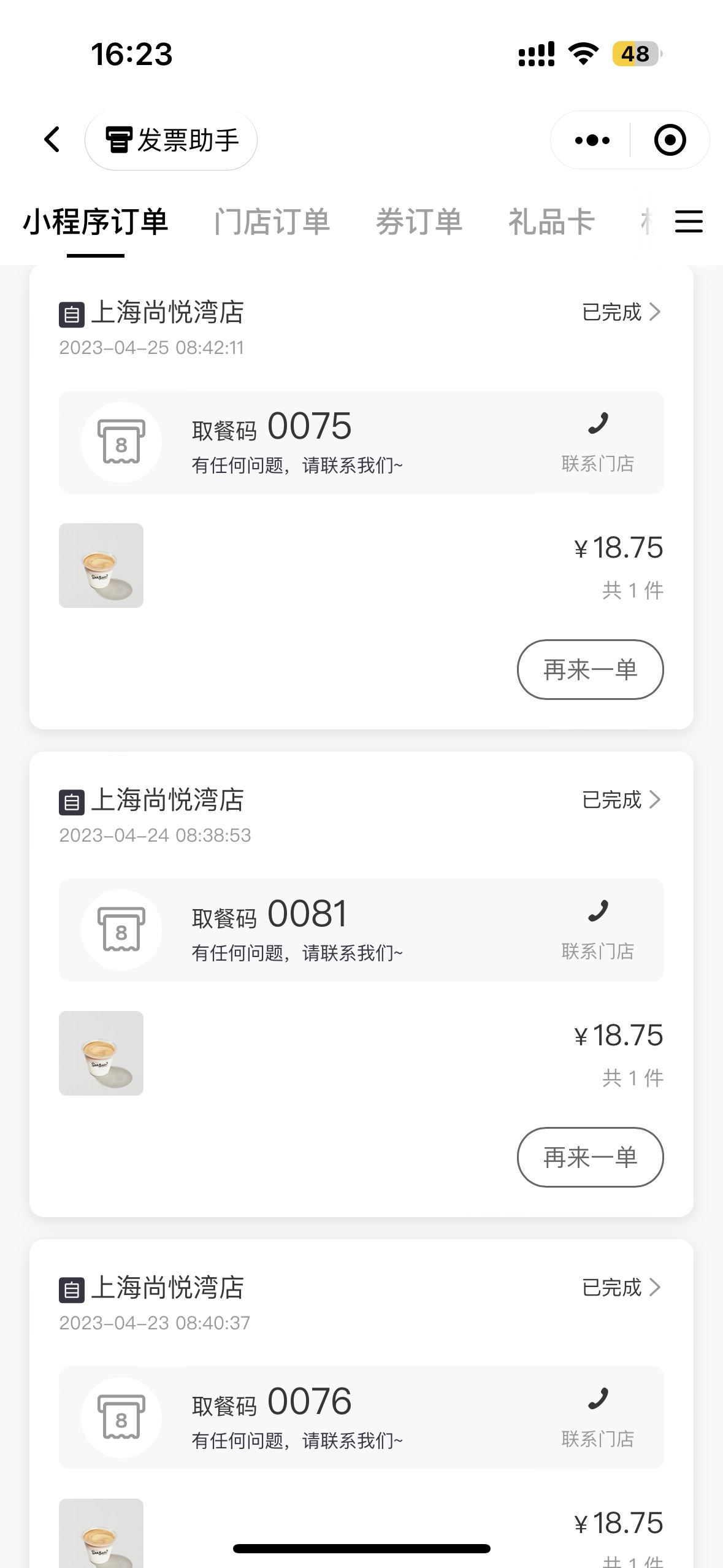Contact the store for pickup code 0076

click(x=598, y=1418)
